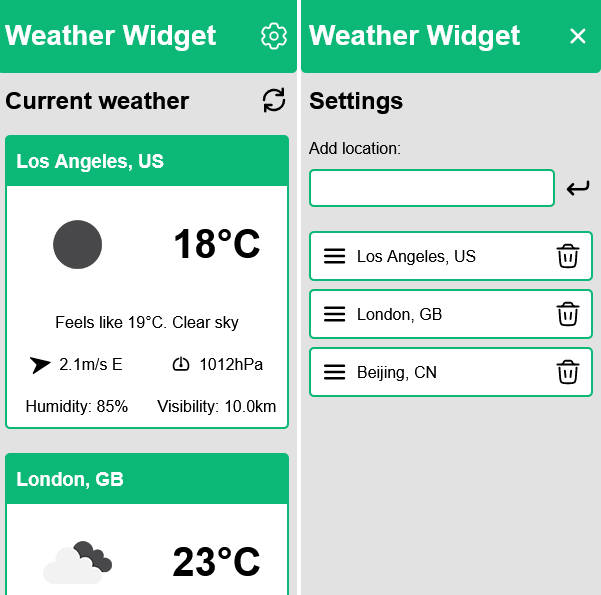Open the settings gear icon
This screenshot has width=601, height=595.
273,36
